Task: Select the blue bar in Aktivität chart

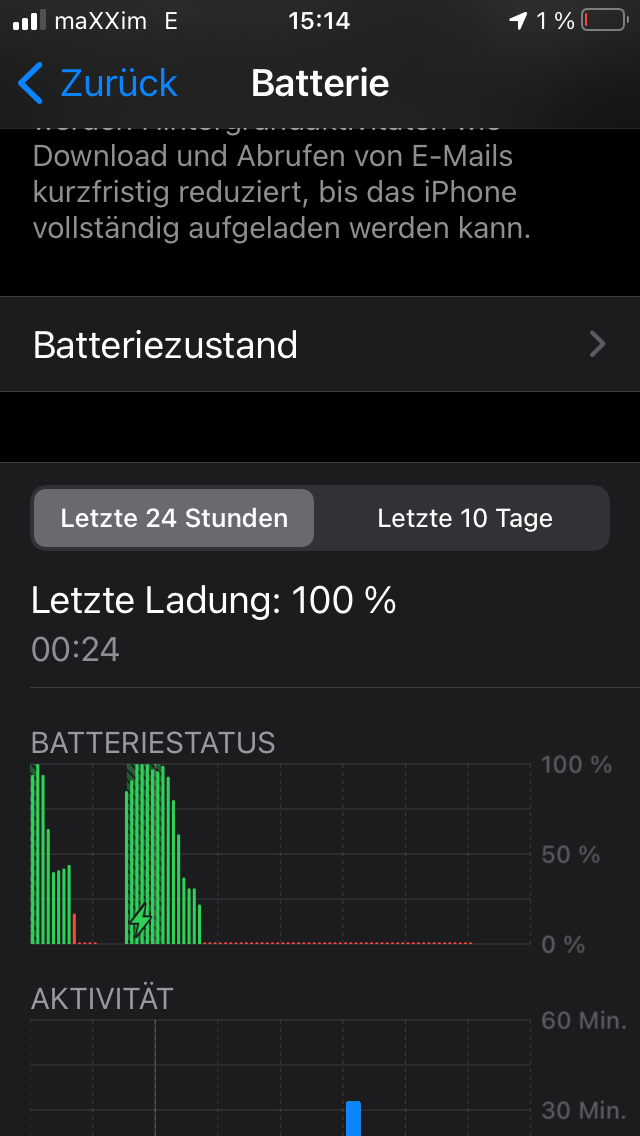Action: tap(353, 1117)
